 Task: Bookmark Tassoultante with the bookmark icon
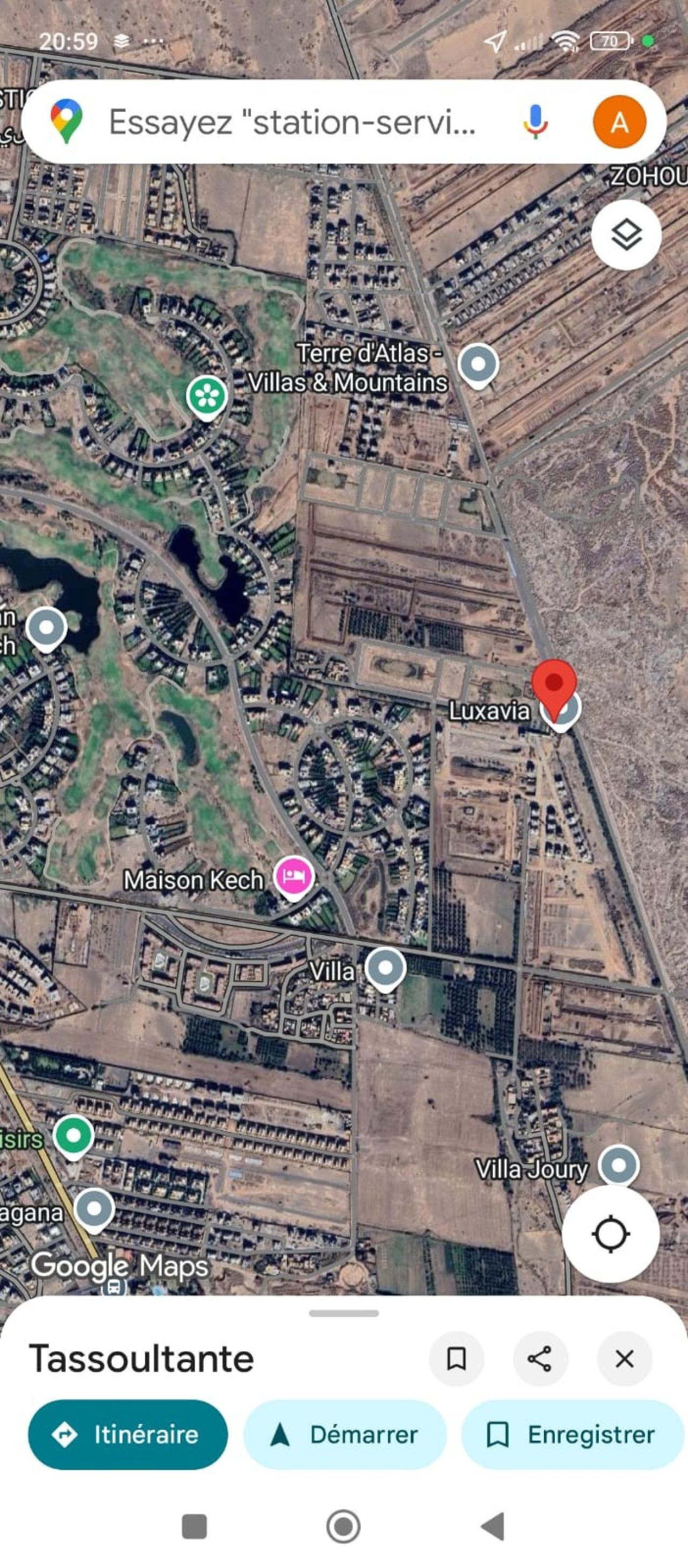tap(457, 1358)
